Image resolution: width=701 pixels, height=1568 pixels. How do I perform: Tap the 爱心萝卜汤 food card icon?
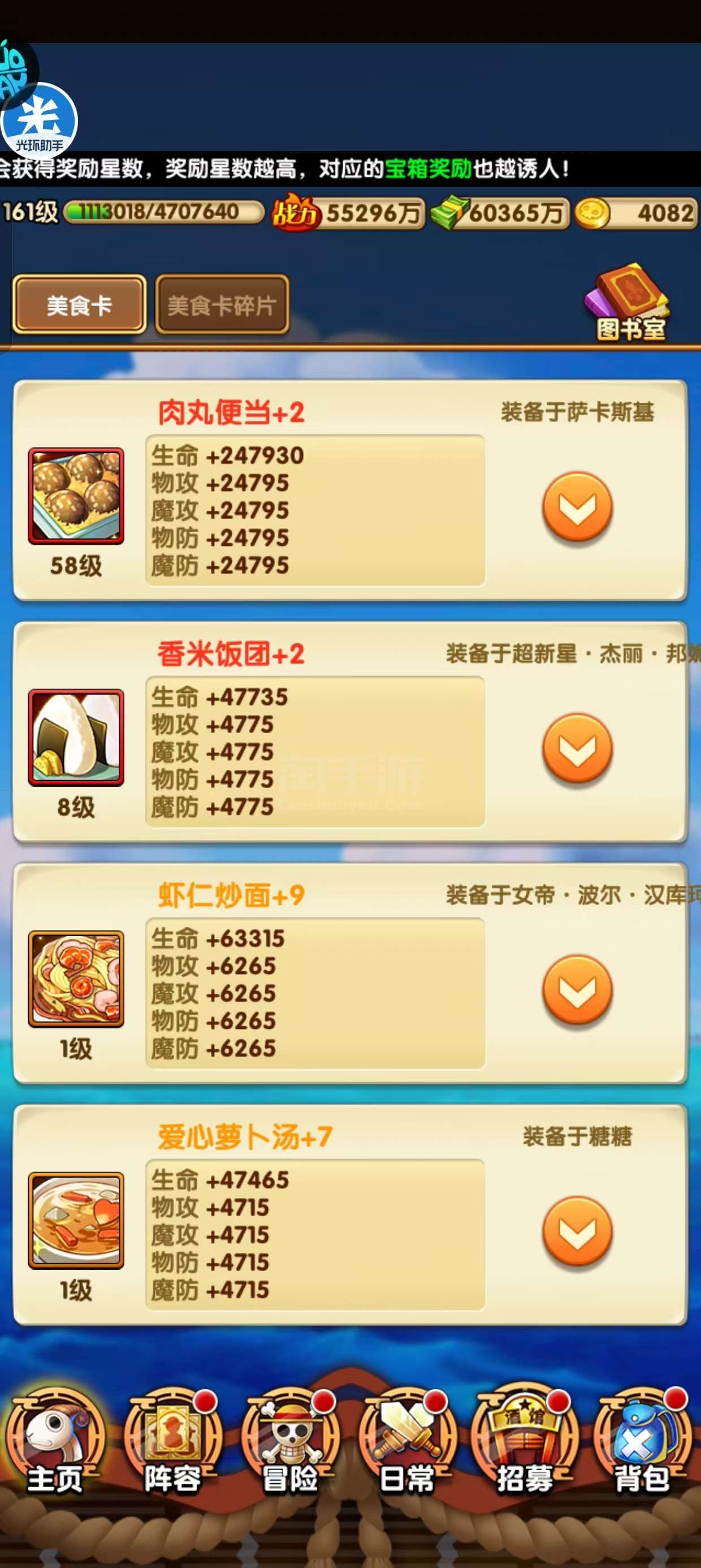[x=76, y=1221]
